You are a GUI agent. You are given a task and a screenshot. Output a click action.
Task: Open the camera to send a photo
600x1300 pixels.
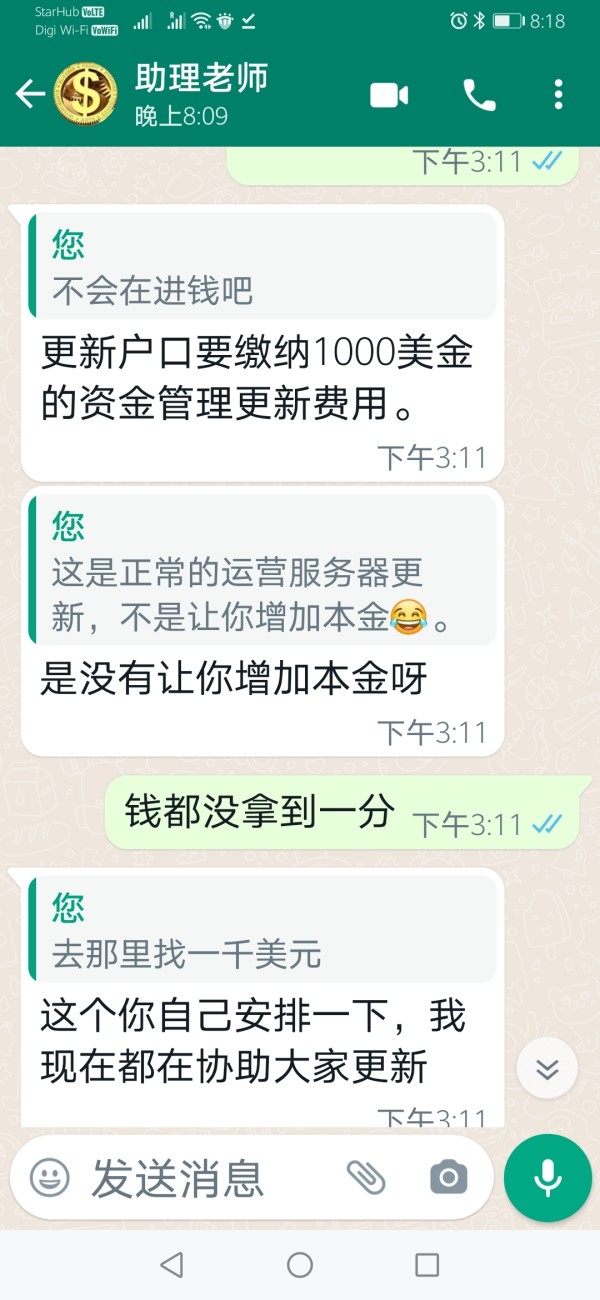(x=448, y=1177)
